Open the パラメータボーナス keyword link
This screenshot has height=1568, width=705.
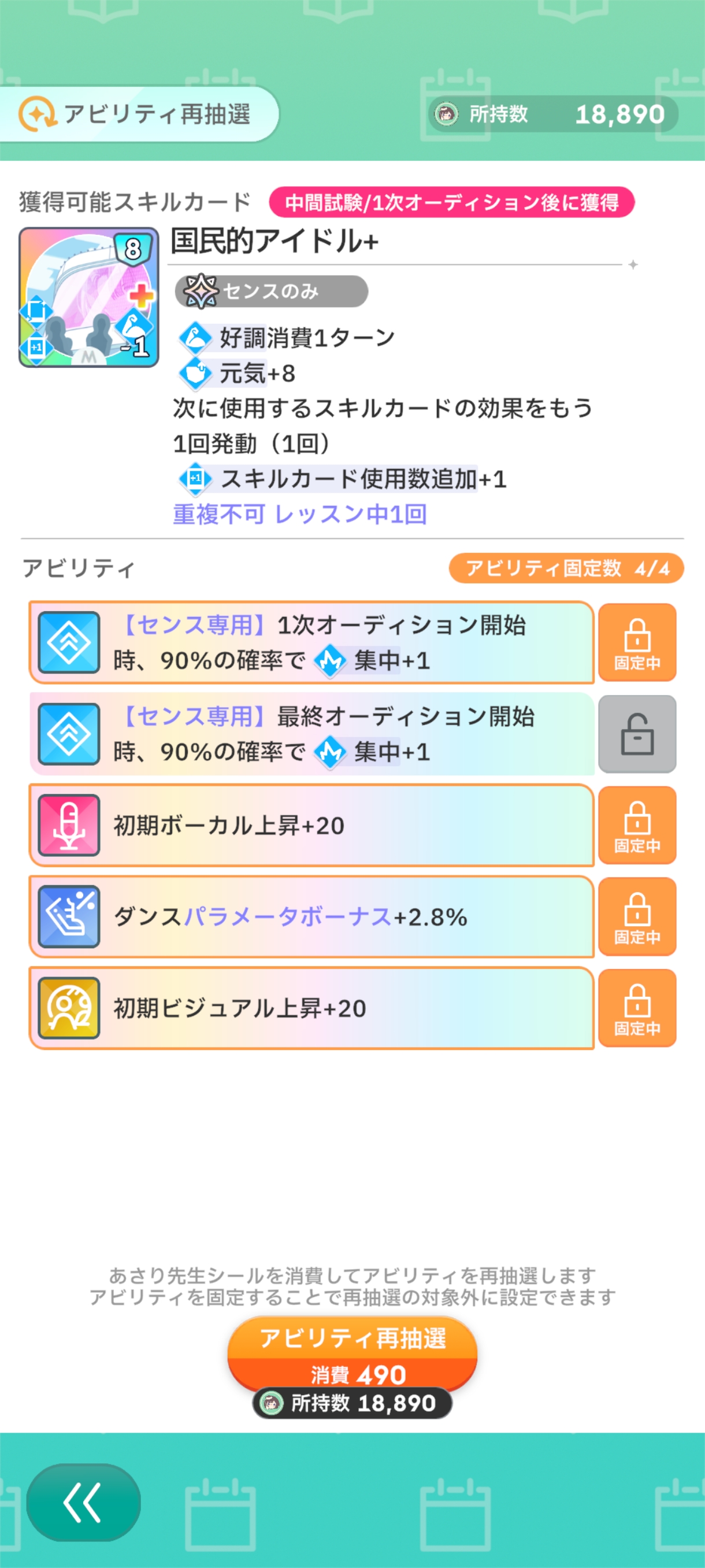click(288, 917)
